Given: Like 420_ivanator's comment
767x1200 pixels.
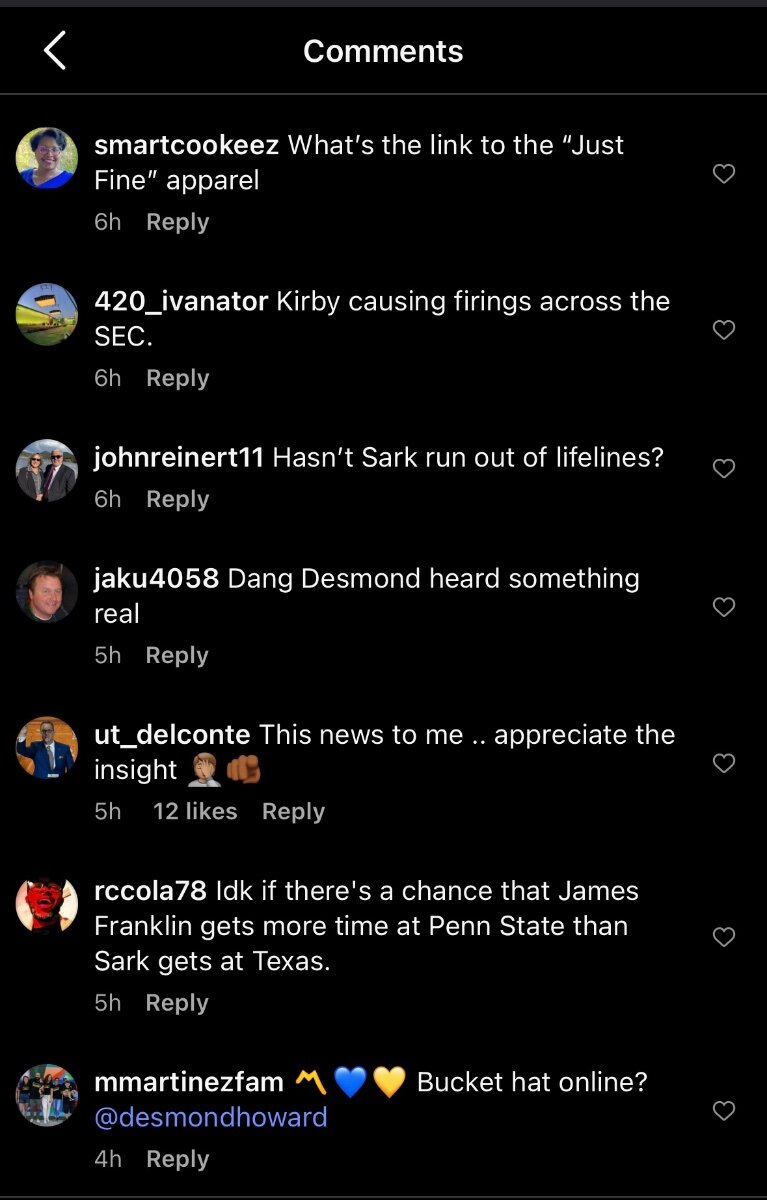Looking at the screenshot, I should click(x=724, y=330).
